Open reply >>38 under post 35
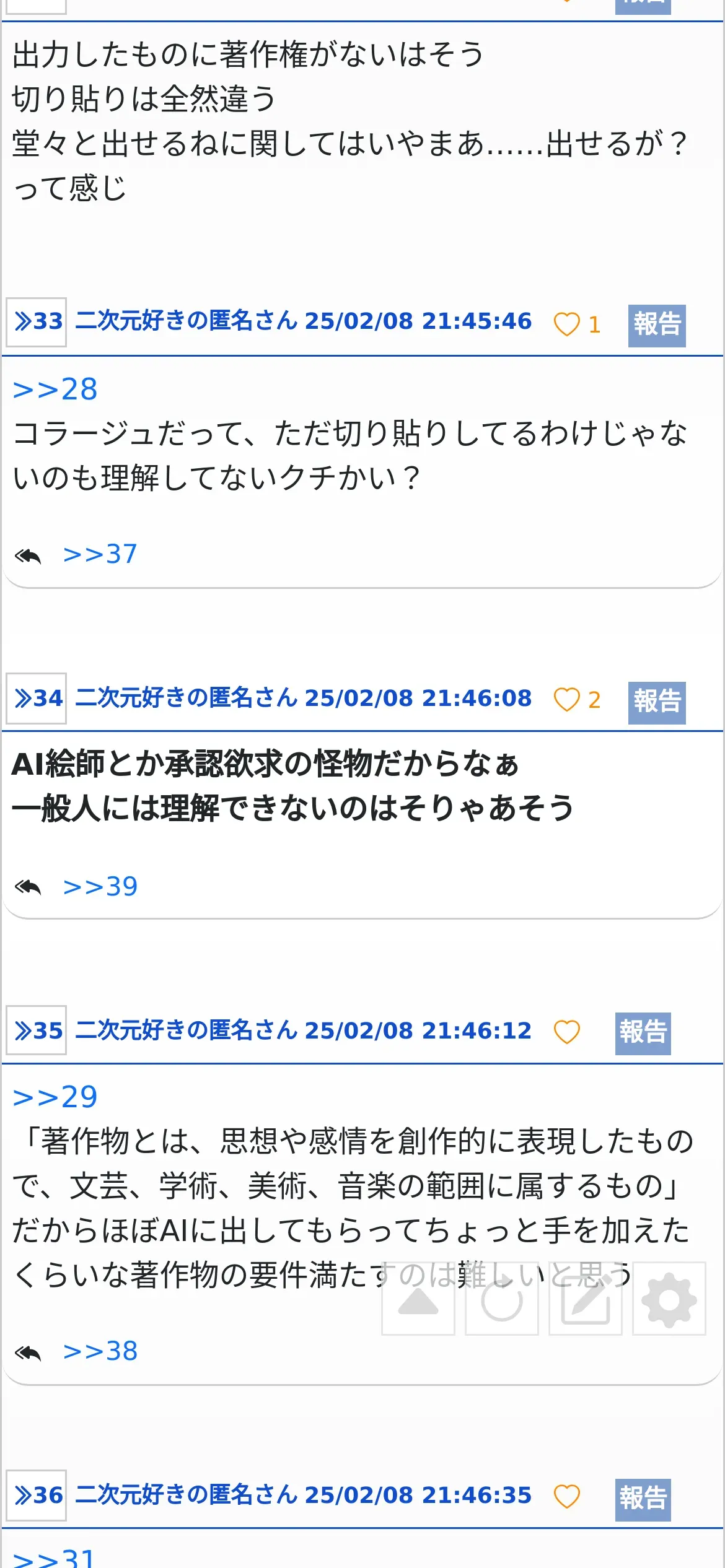The width and height of the screenshot is (725, 1568). coord(100,1351)
